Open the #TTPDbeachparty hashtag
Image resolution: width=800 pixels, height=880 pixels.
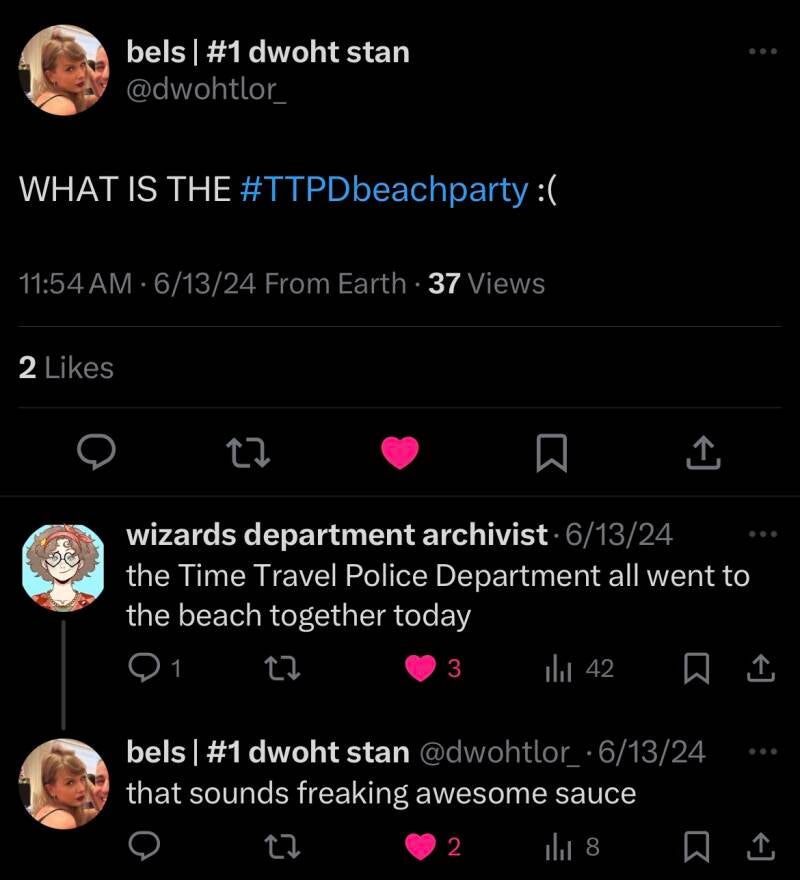(384, 188)
